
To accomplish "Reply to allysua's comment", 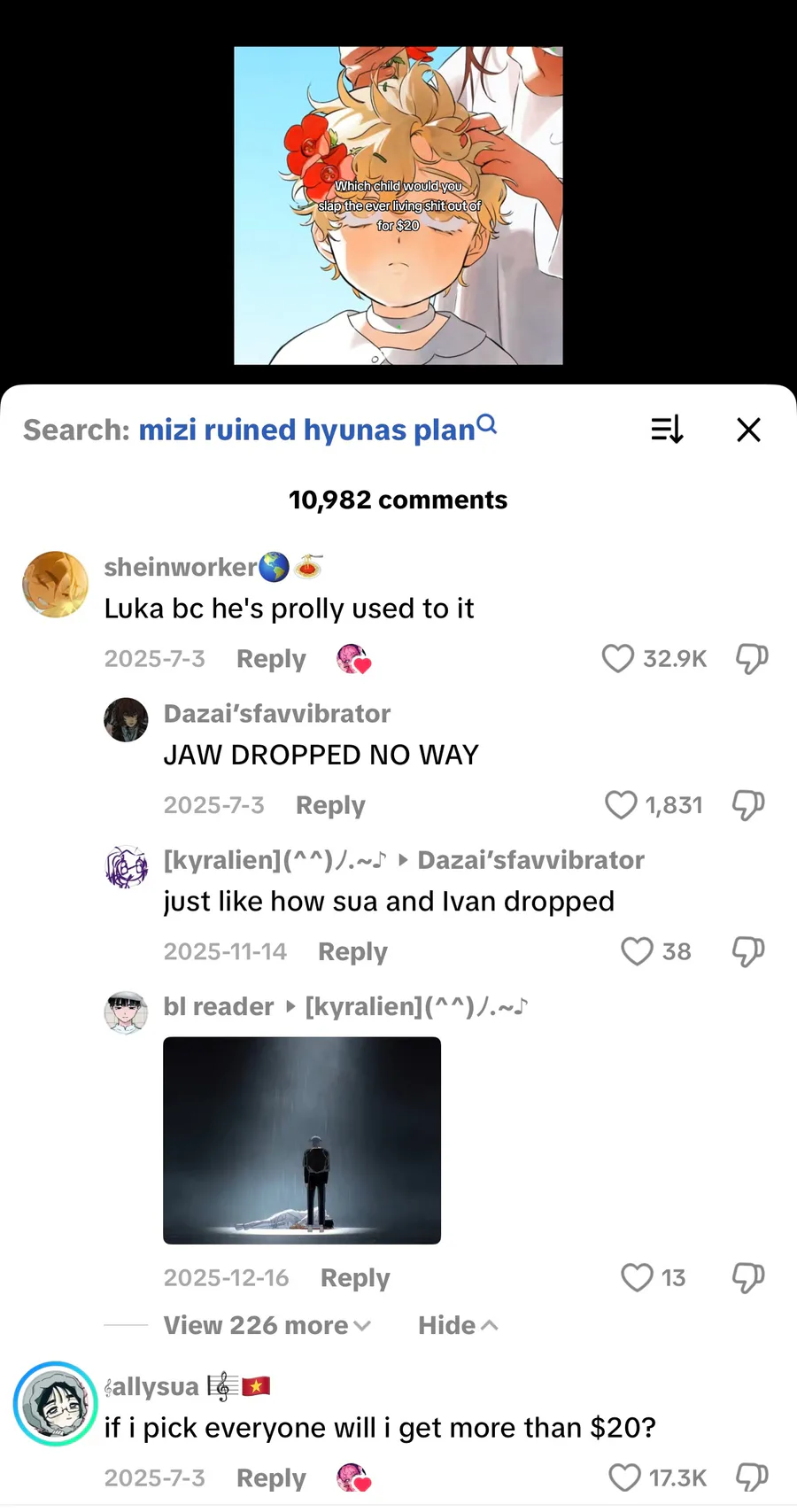I will (x=271, y=1477).
